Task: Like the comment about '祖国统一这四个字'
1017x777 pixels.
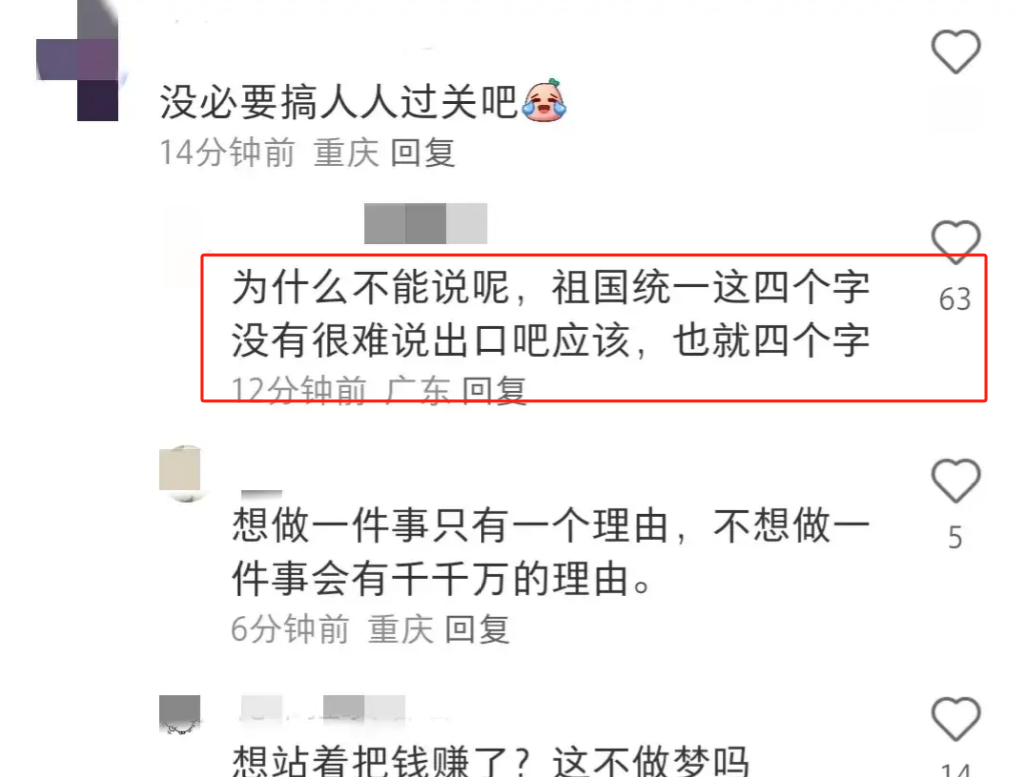Action: click(955, 240)
